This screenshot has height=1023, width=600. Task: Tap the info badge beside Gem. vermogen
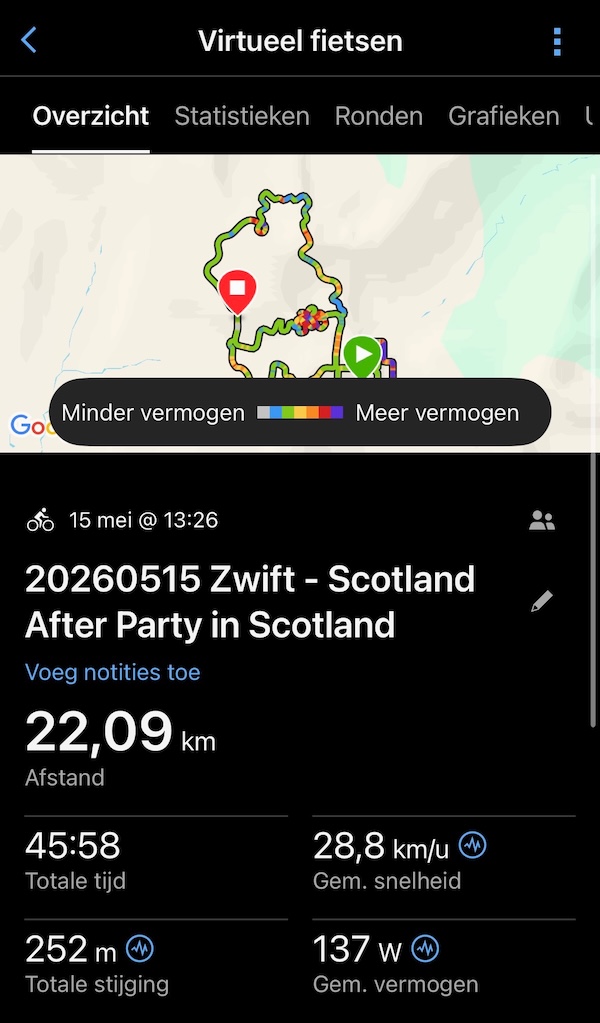(425, 949)
